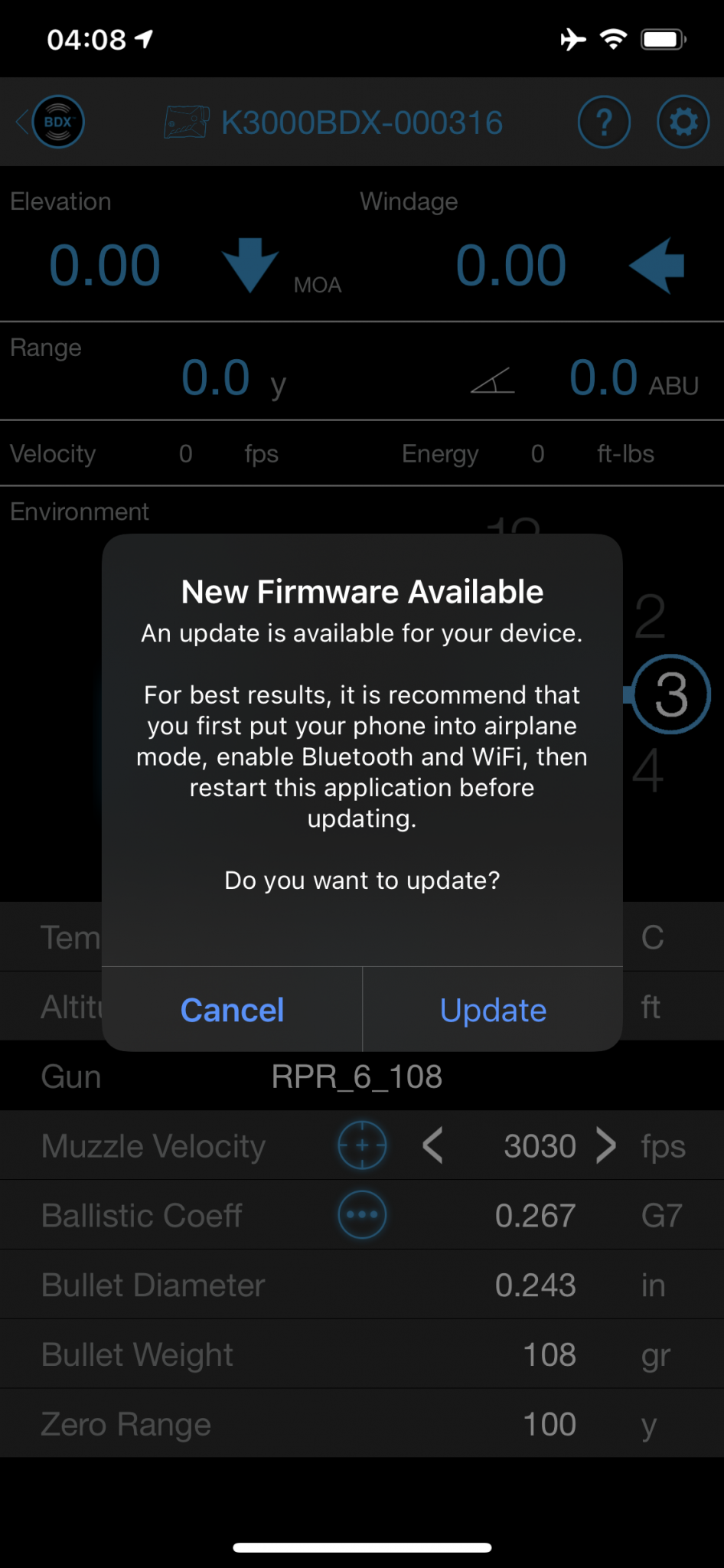The width and height of the screenshot is (724, 1568).
Task: Open the help question mark icon
Action: (x=604, y=122)
